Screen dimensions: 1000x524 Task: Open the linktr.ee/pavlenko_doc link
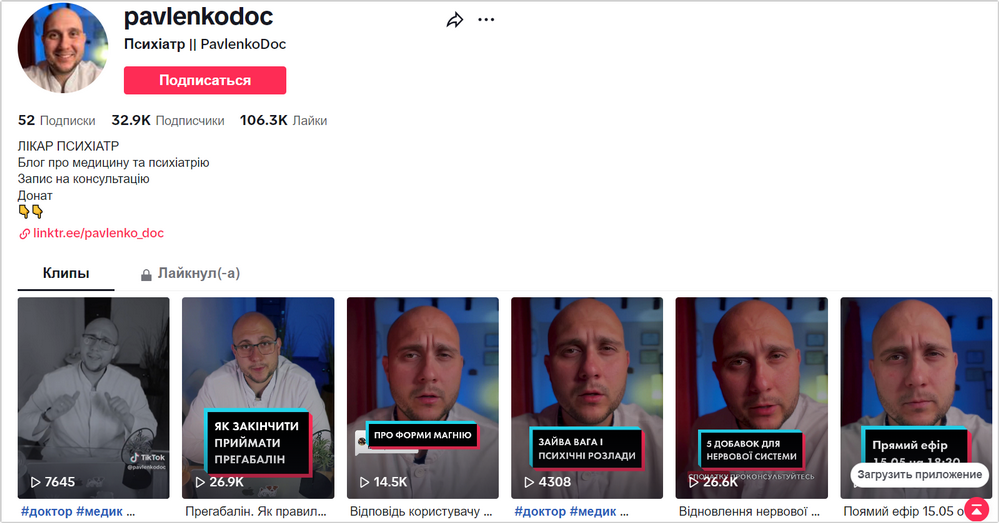coord(98,233)
